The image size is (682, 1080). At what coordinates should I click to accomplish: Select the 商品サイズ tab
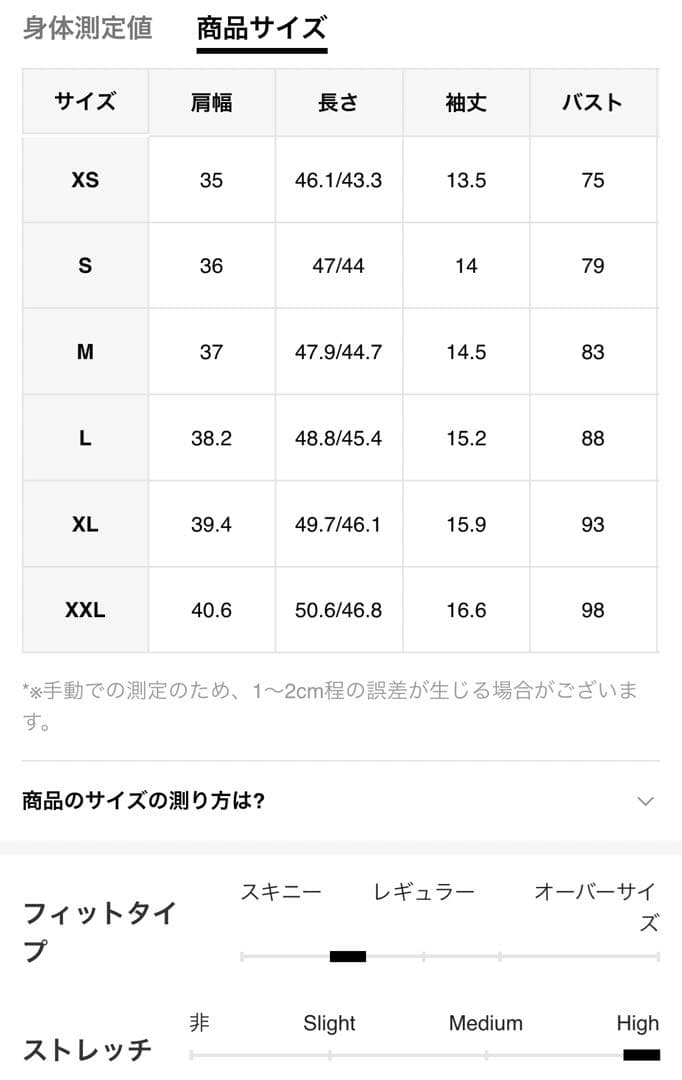click(261, 28)
